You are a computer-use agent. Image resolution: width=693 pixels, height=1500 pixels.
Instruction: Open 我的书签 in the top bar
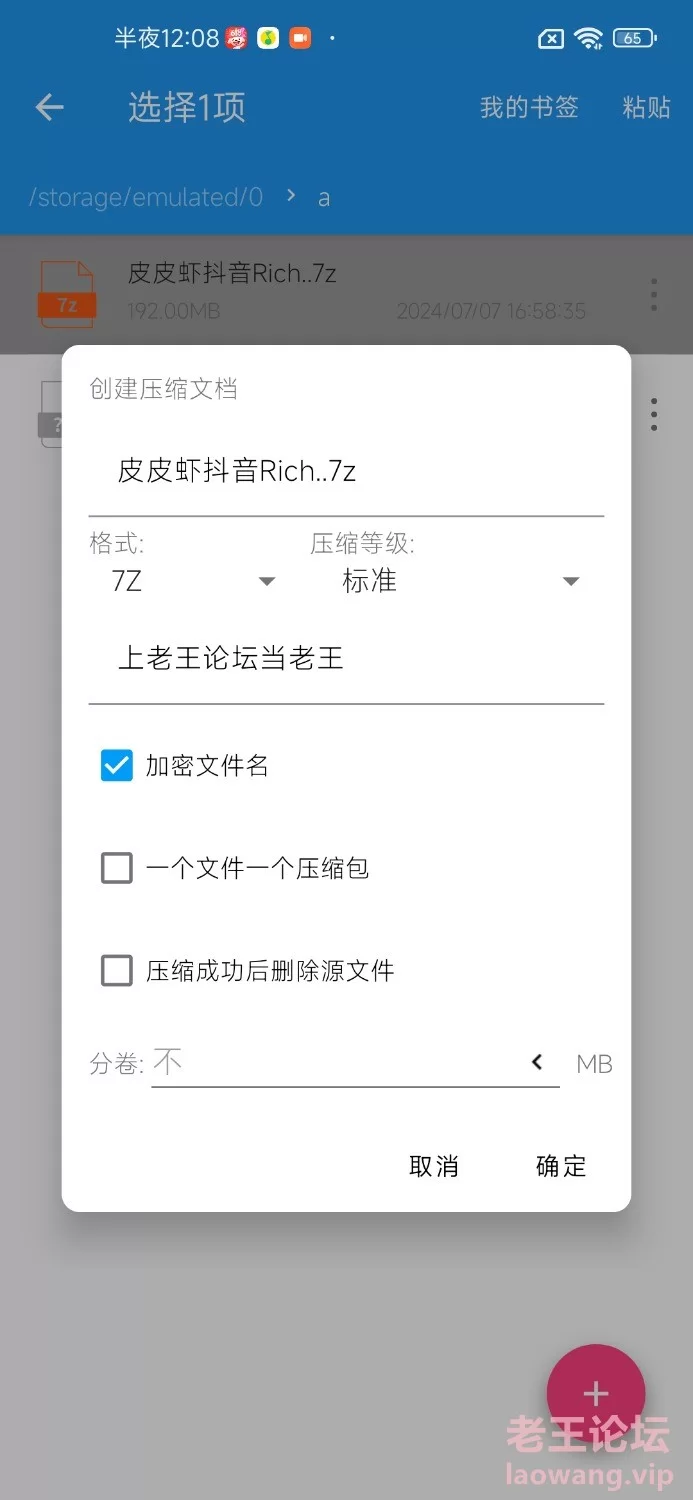(529, 107)
